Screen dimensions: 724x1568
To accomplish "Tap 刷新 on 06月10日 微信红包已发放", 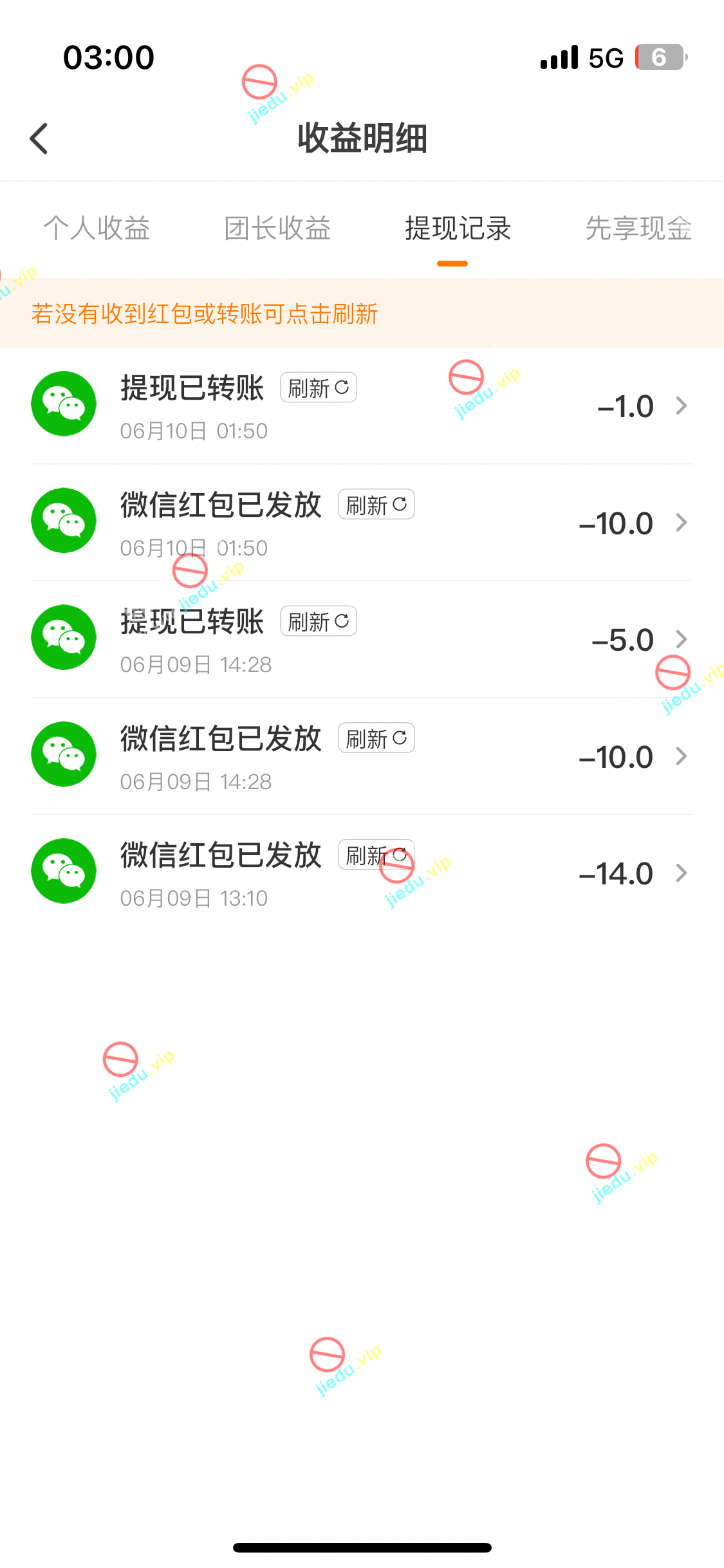I will (x=376, y=505).
